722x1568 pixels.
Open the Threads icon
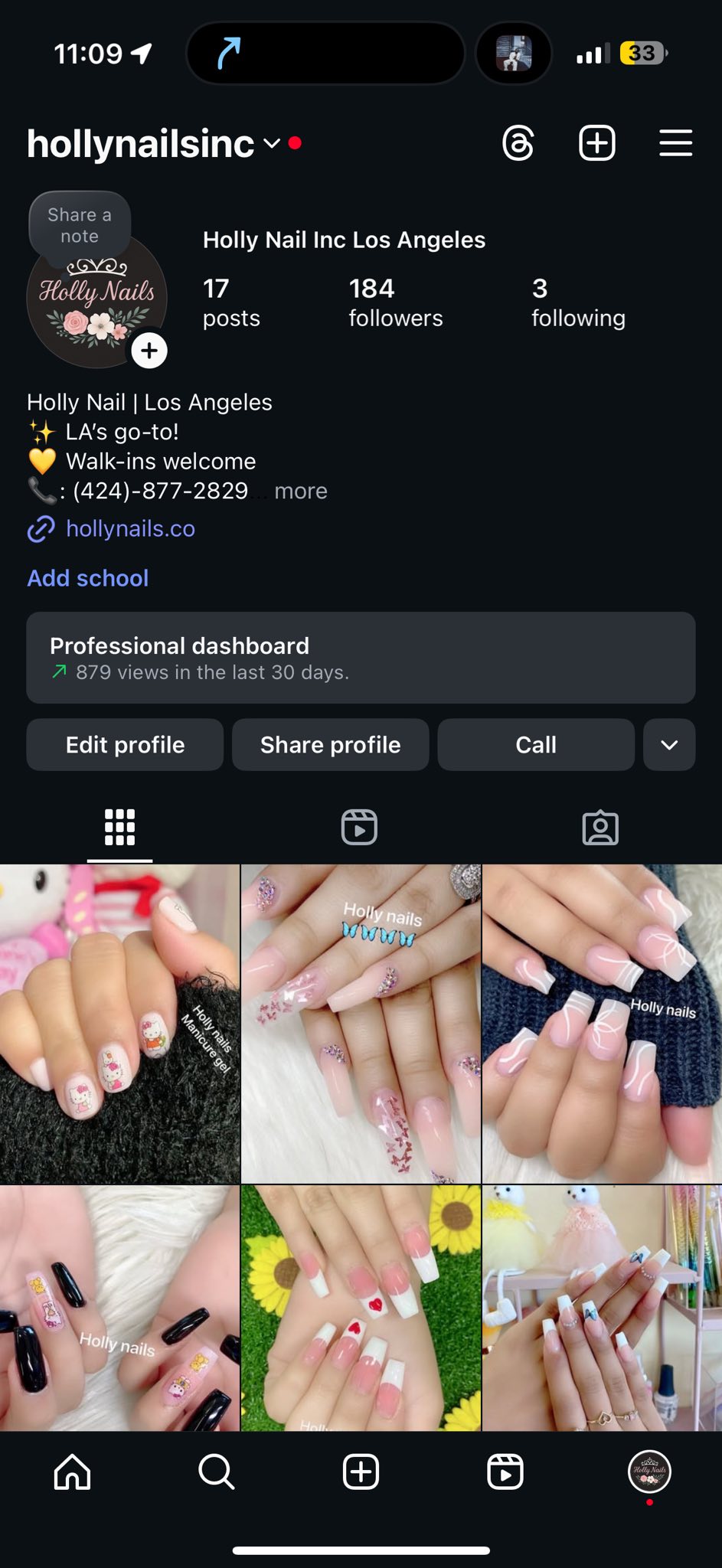tap(519, 142)
